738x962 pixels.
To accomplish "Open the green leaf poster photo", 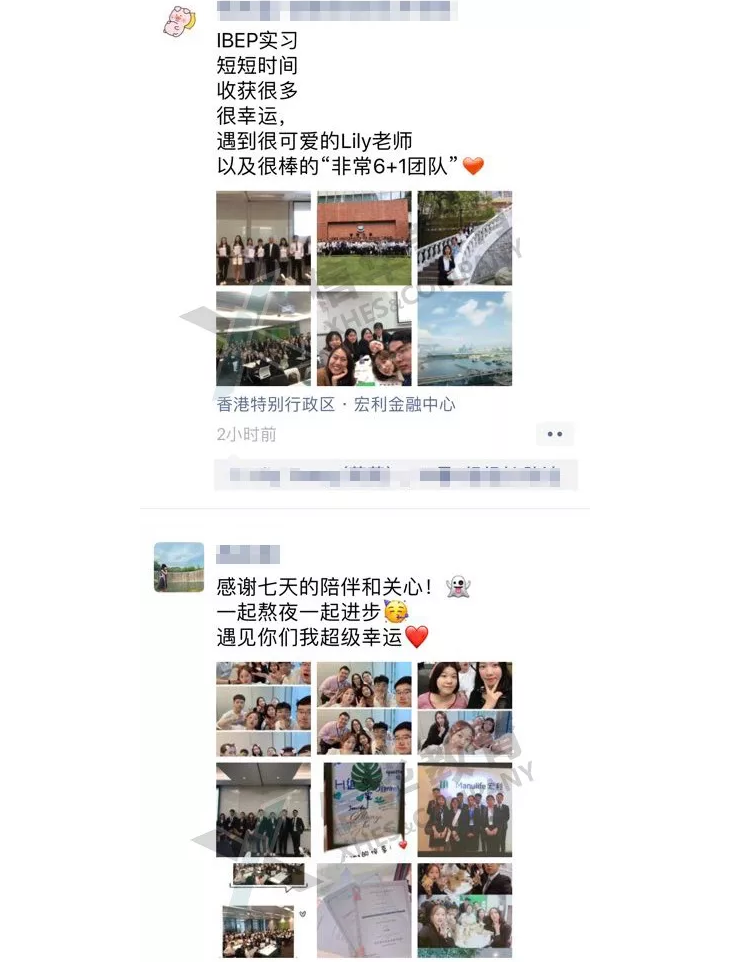I will tap(364, 809).
